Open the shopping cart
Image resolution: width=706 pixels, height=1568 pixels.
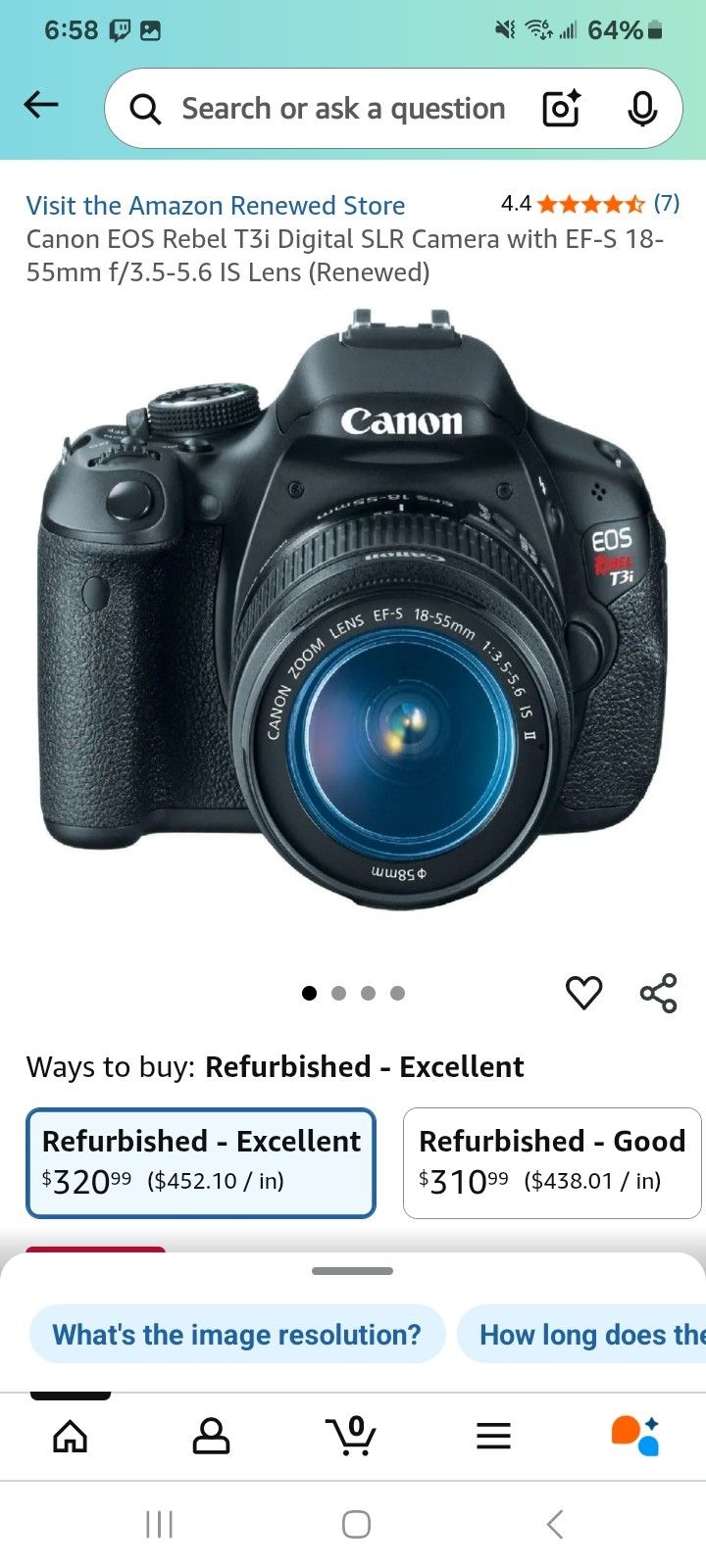(352, 1437)
